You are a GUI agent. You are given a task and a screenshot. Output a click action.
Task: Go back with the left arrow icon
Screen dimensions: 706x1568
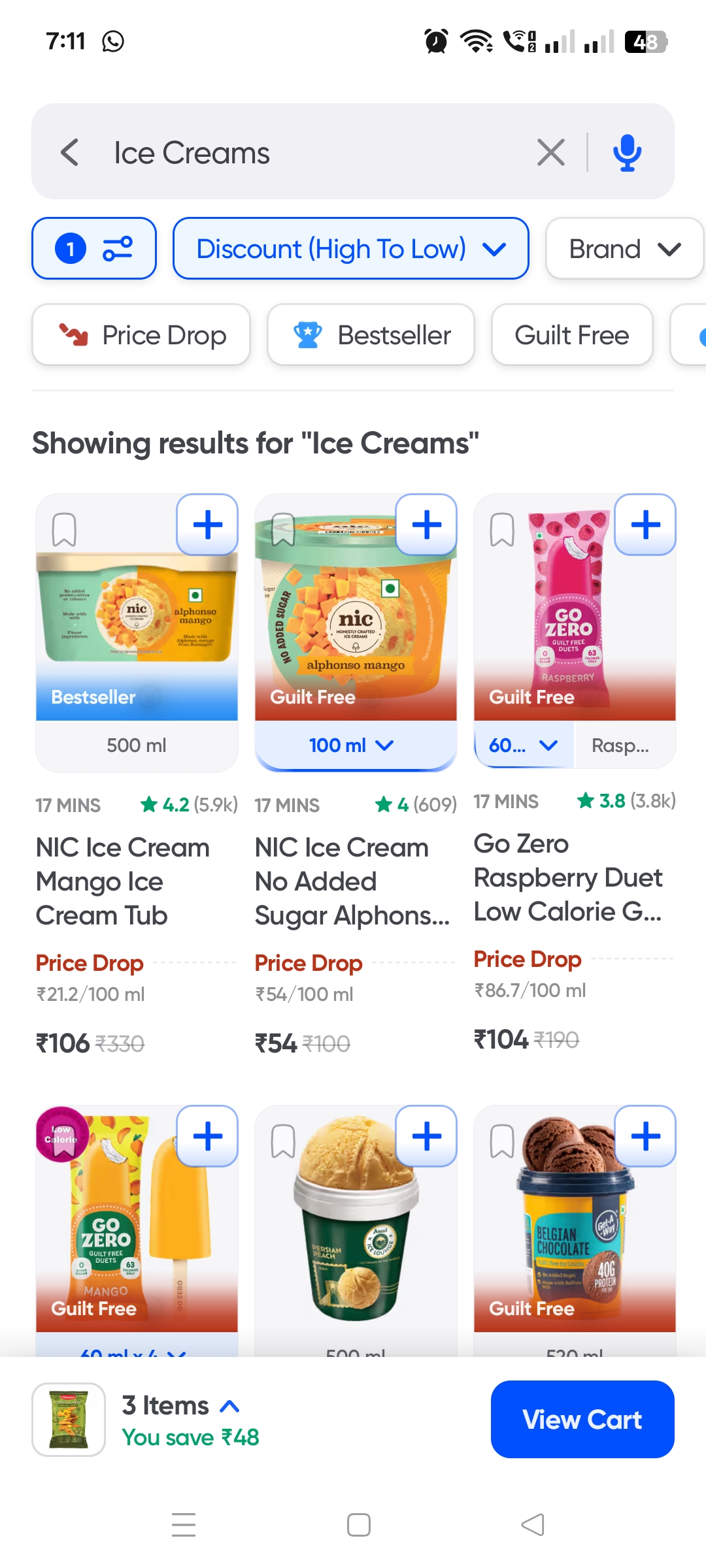pos(71,152)
